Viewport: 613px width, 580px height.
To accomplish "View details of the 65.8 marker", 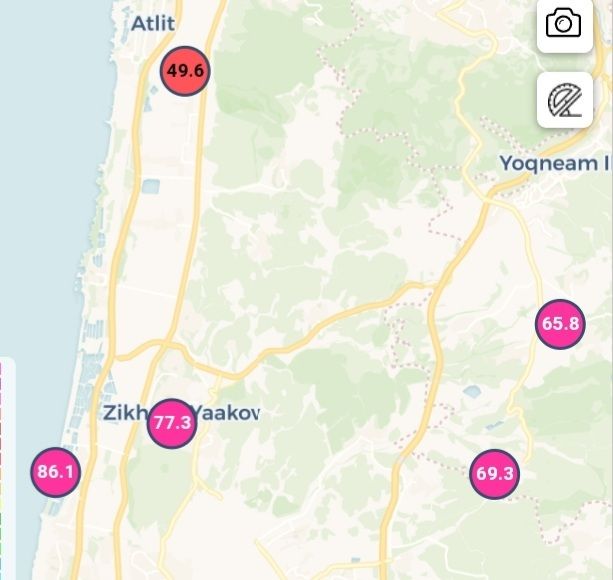I will point(559,324).
